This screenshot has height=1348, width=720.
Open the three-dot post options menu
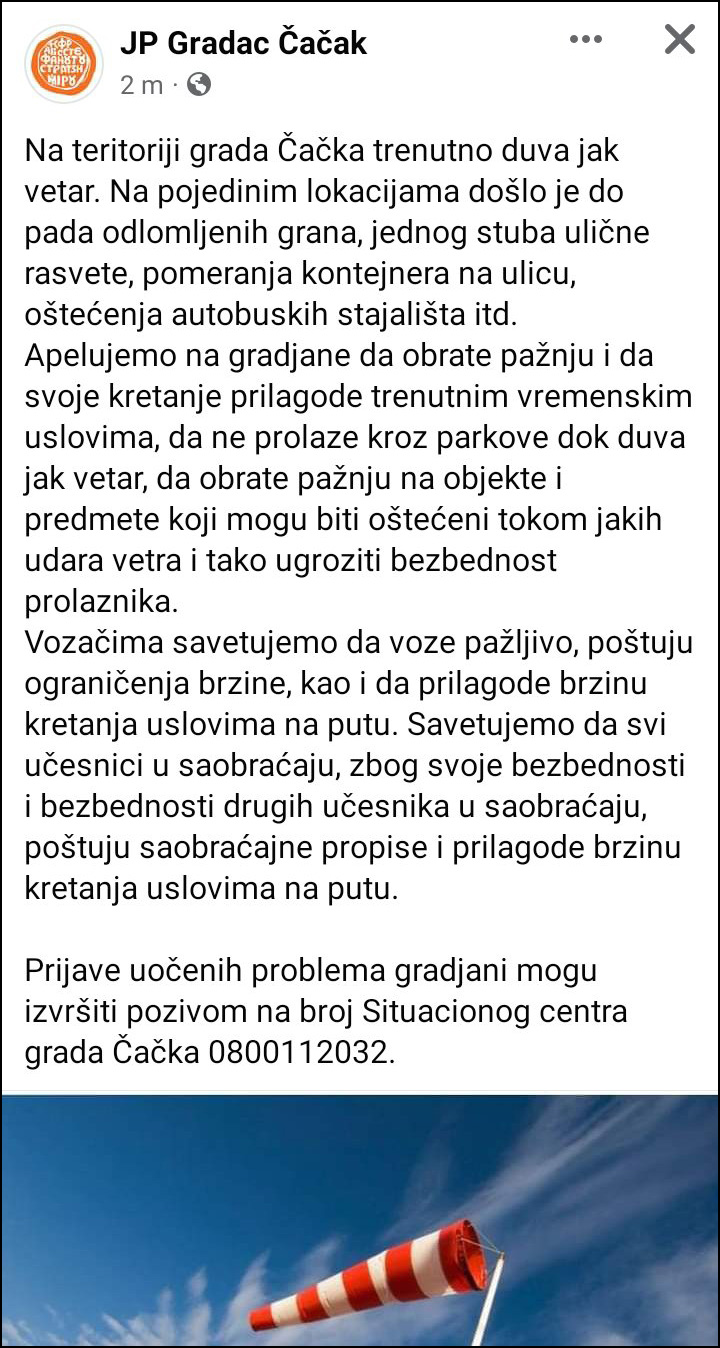click(586, 39)
